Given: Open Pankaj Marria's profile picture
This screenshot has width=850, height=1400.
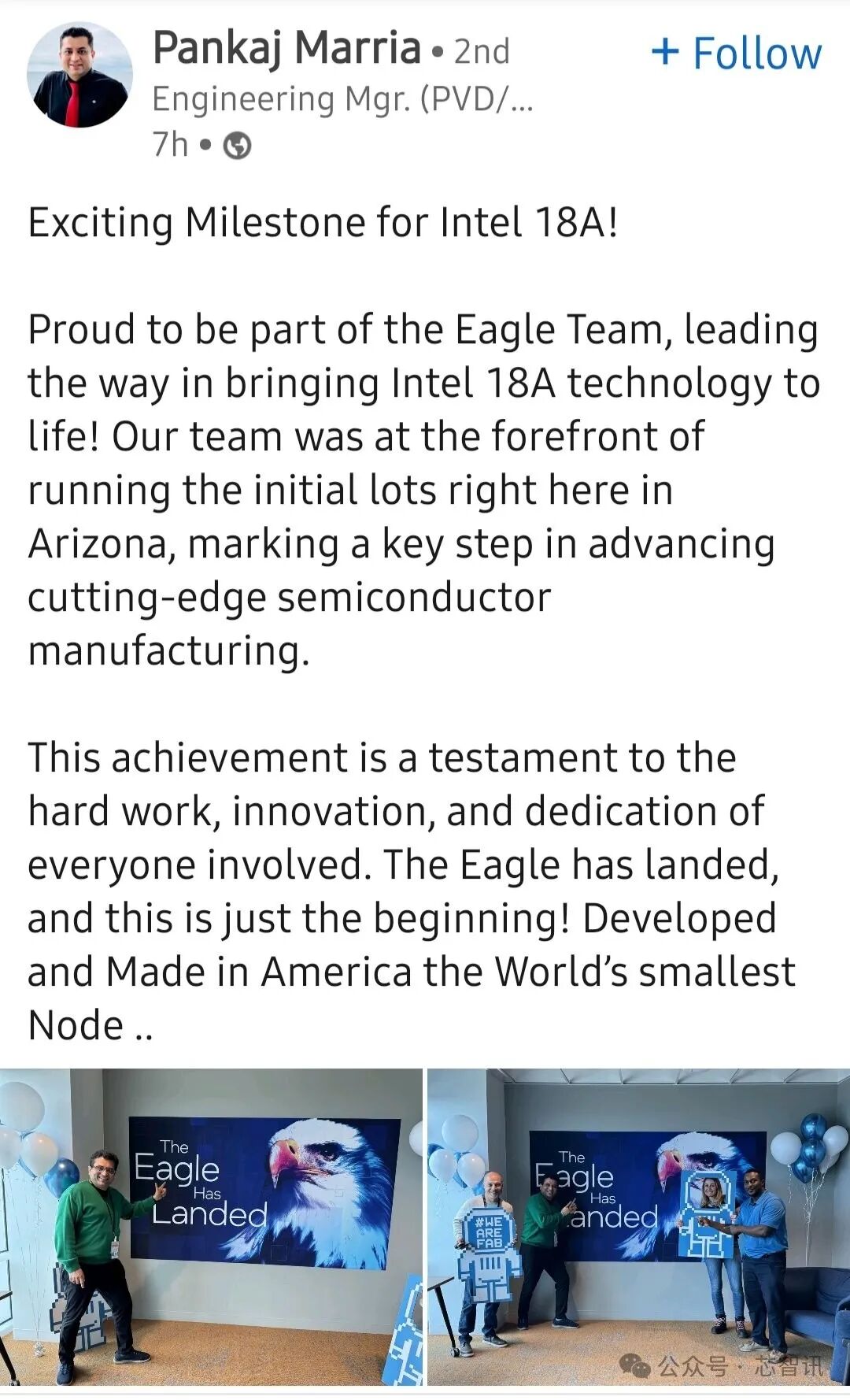Looking at the screenshot, I should [79, 75].
